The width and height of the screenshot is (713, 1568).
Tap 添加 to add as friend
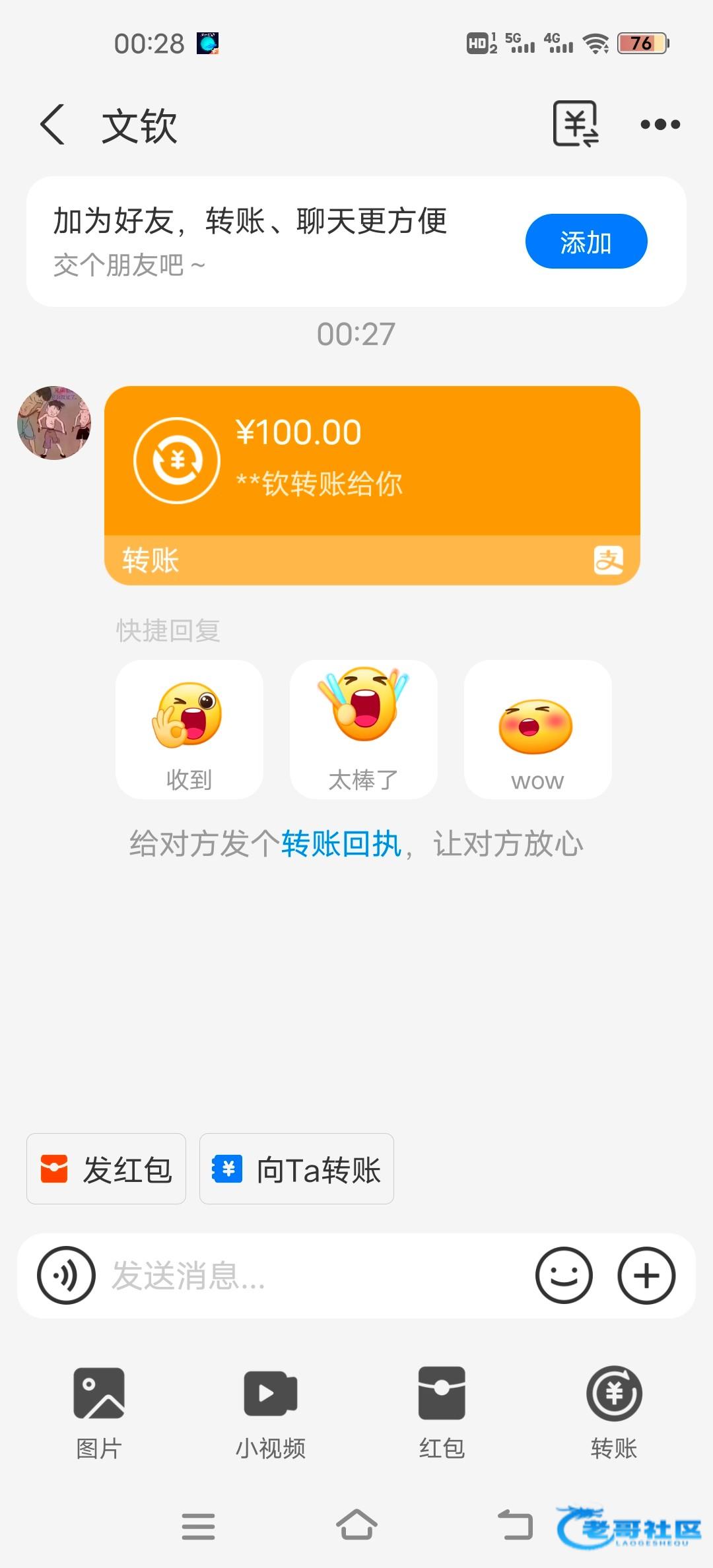586,242
